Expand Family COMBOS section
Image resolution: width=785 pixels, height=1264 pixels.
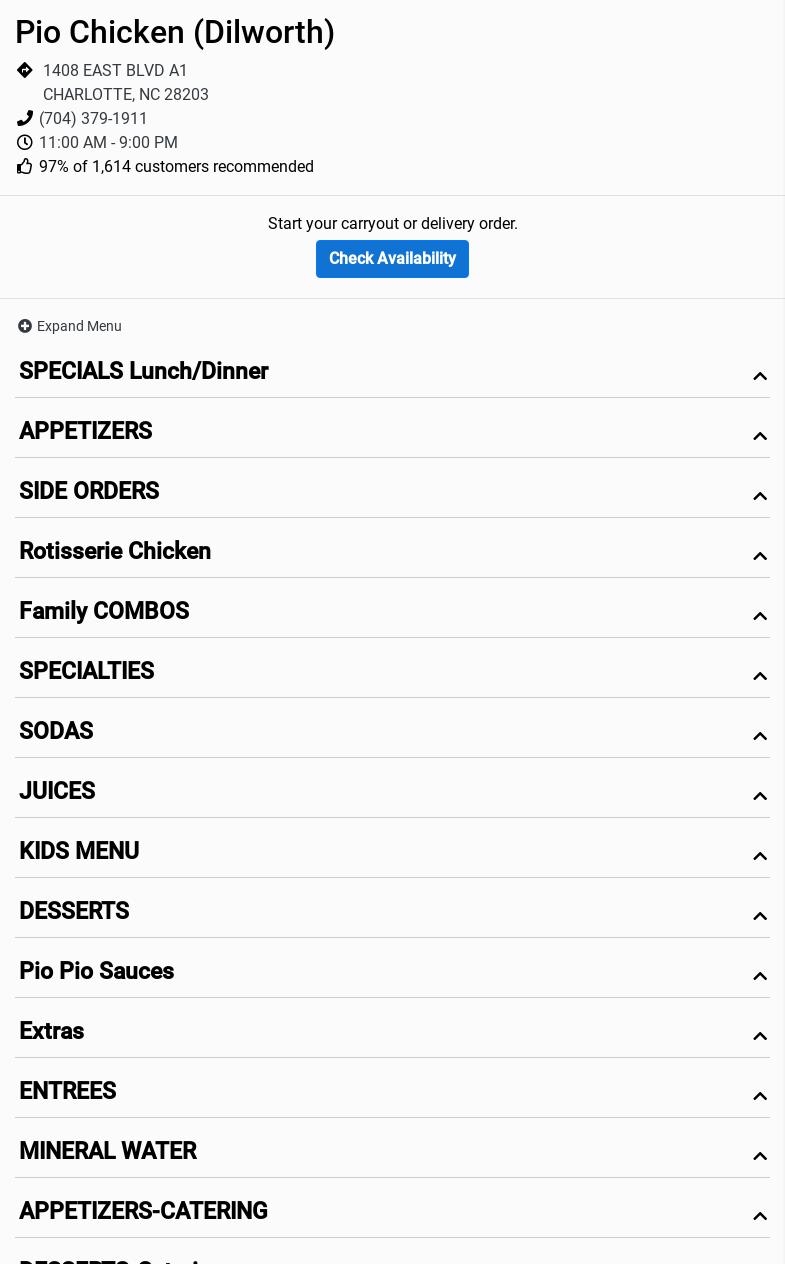392,611
